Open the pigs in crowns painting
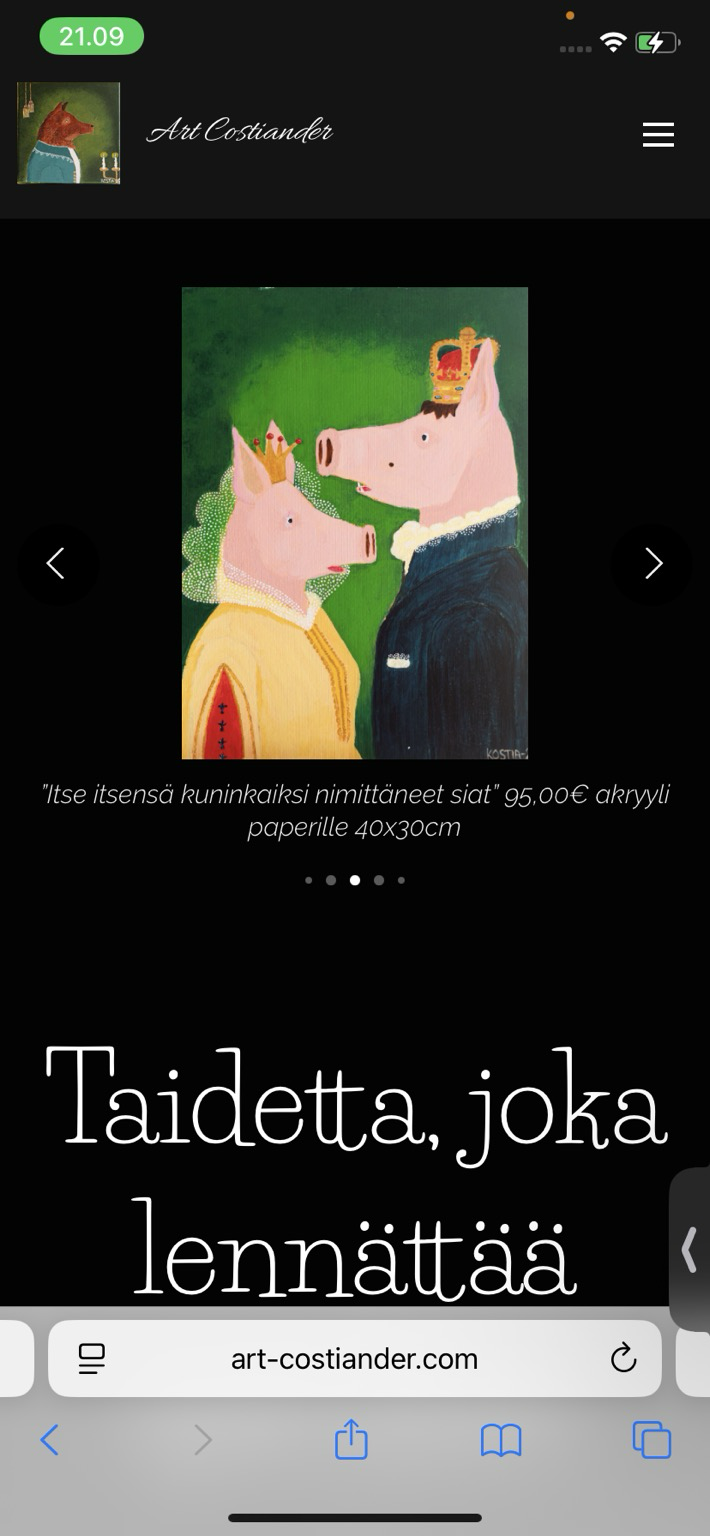Screen dimensions: 710x1536 tap(355, 523)
